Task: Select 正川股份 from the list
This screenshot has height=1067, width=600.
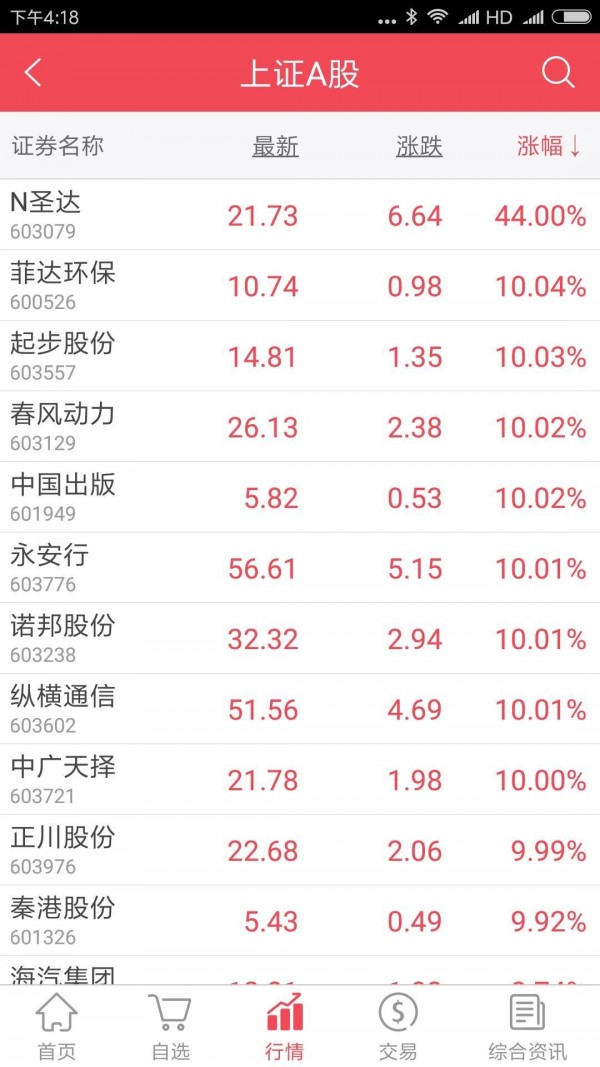Action: 300,851
